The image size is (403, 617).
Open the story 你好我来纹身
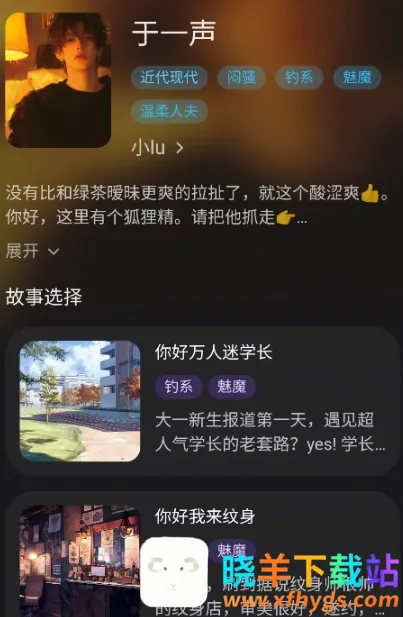(202, 554)
